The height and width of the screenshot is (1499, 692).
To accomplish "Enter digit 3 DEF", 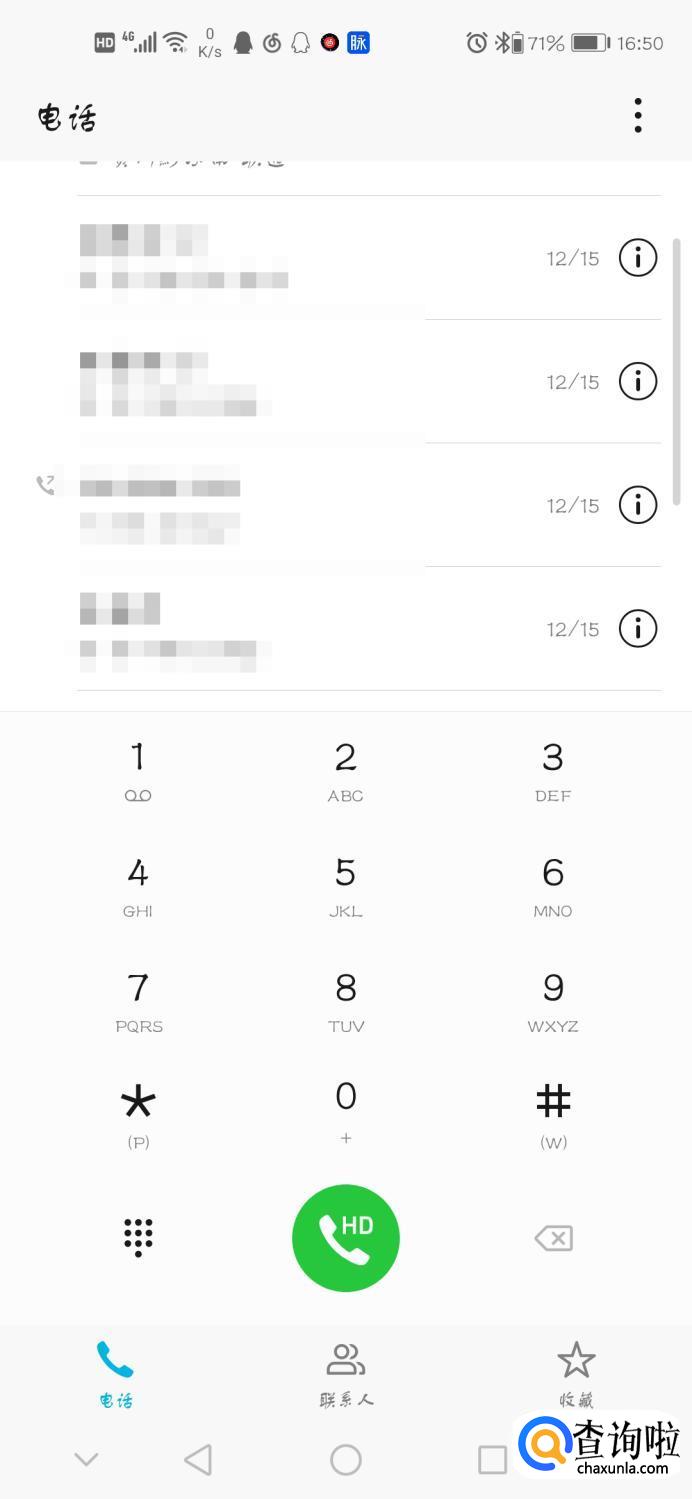I will coord(553,771).
